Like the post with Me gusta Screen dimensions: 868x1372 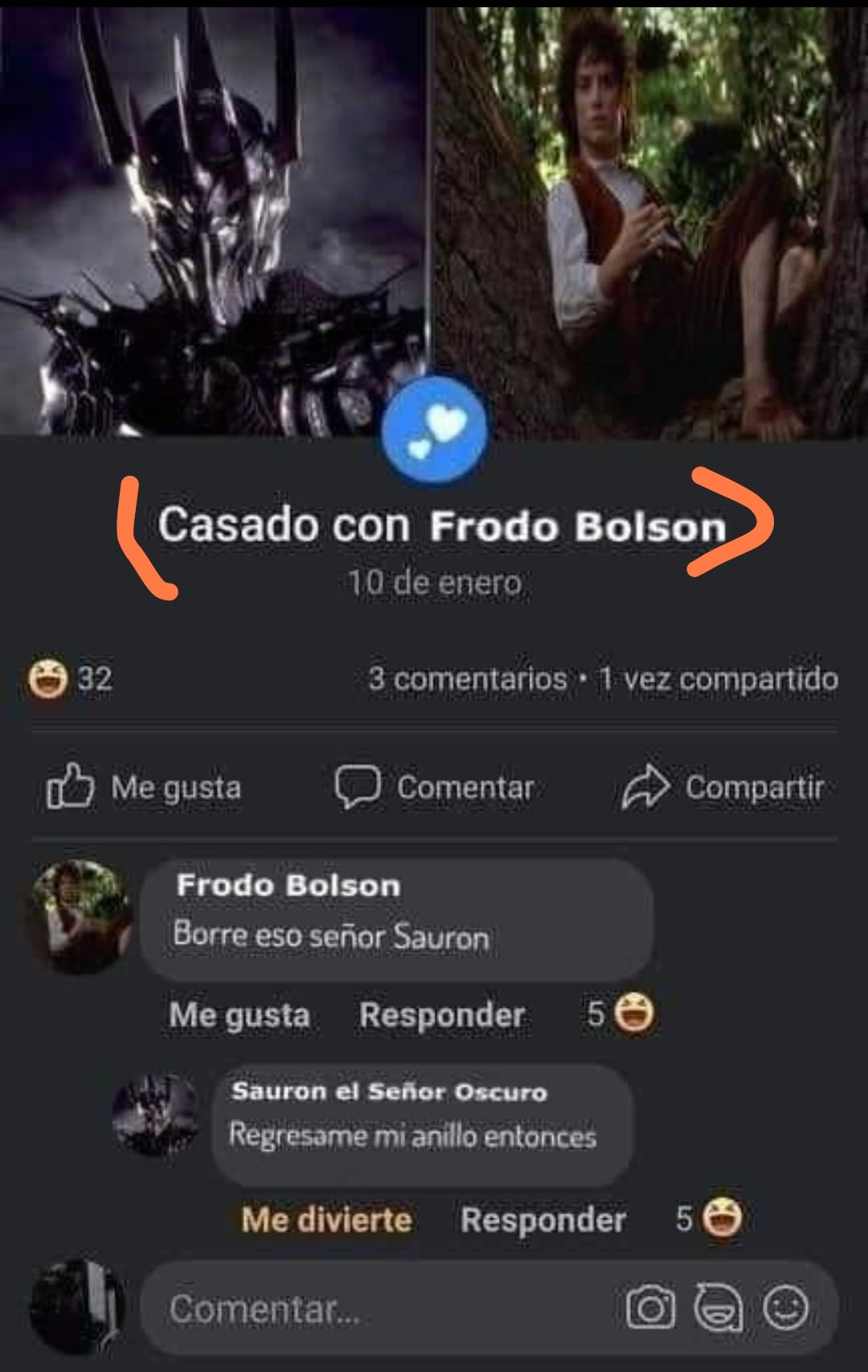coord(145,788)
